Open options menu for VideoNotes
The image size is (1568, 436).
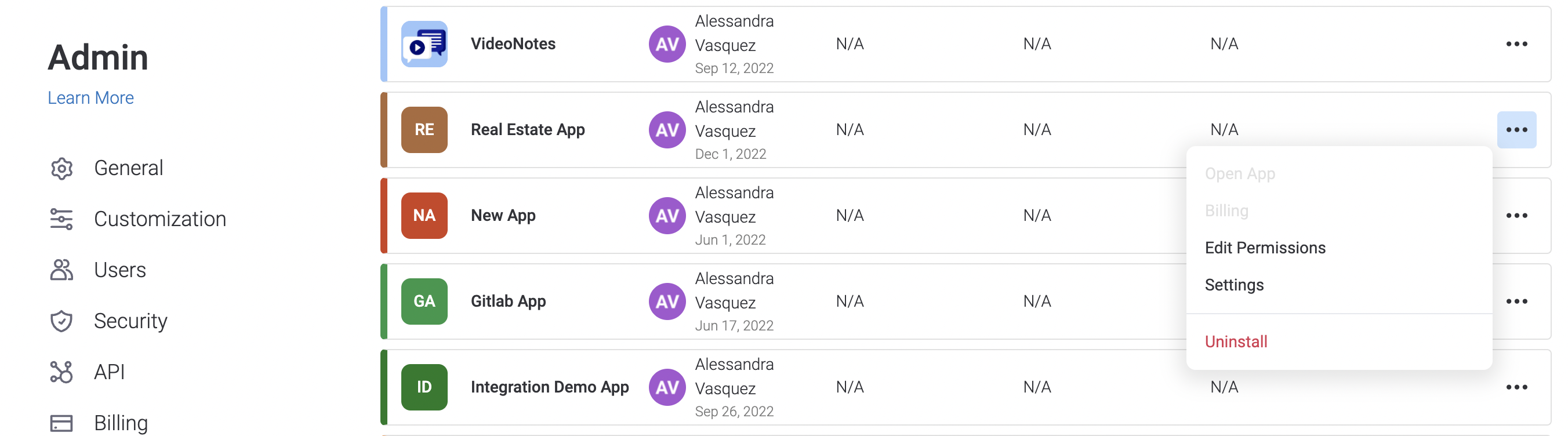tap(1516, 44)
